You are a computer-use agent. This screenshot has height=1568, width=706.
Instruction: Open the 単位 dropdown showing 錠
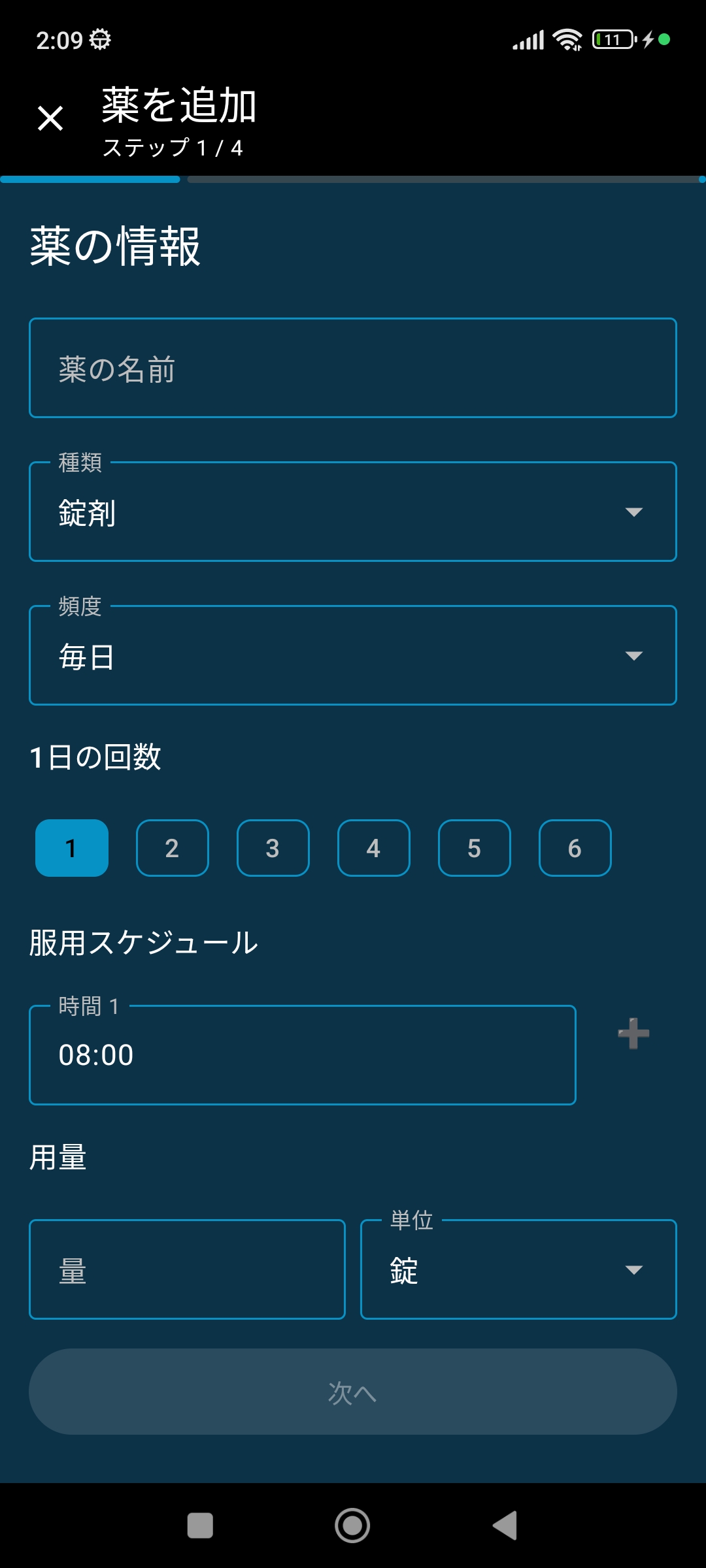coord(518,1269)
